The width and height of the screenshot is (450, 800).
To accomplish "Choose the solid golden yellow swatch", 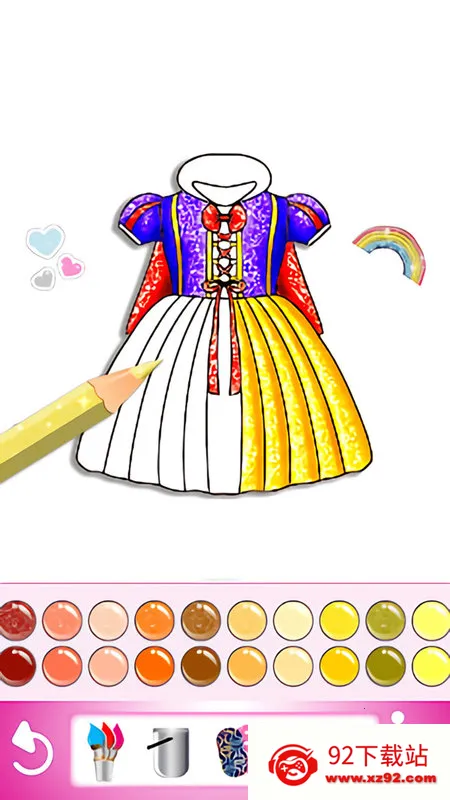I will (x=339, y=666).
